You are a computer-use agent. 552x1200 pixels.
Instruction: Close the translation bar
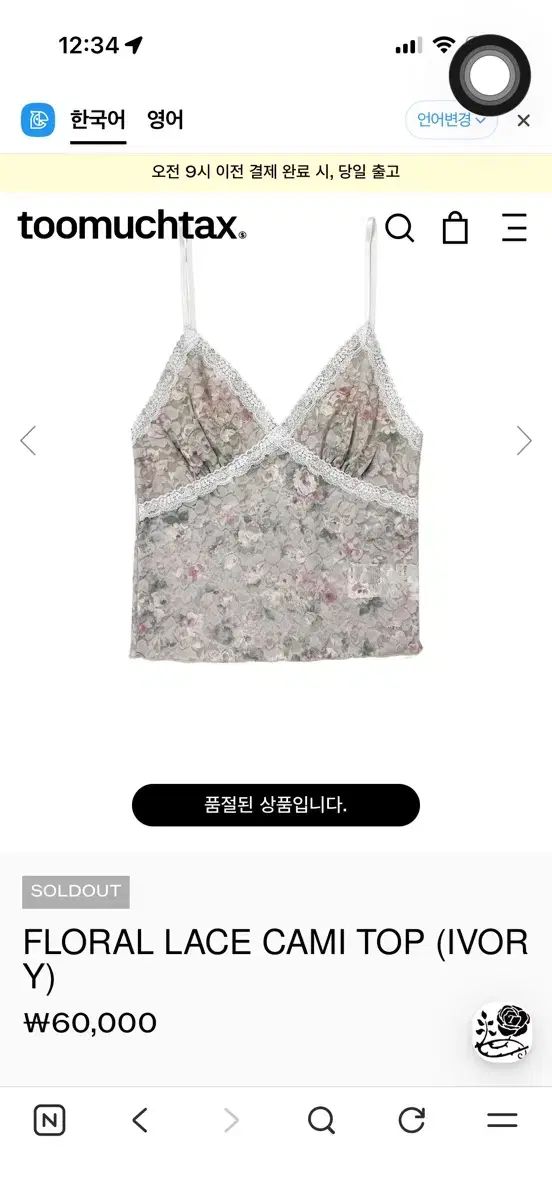click(523, 120)
